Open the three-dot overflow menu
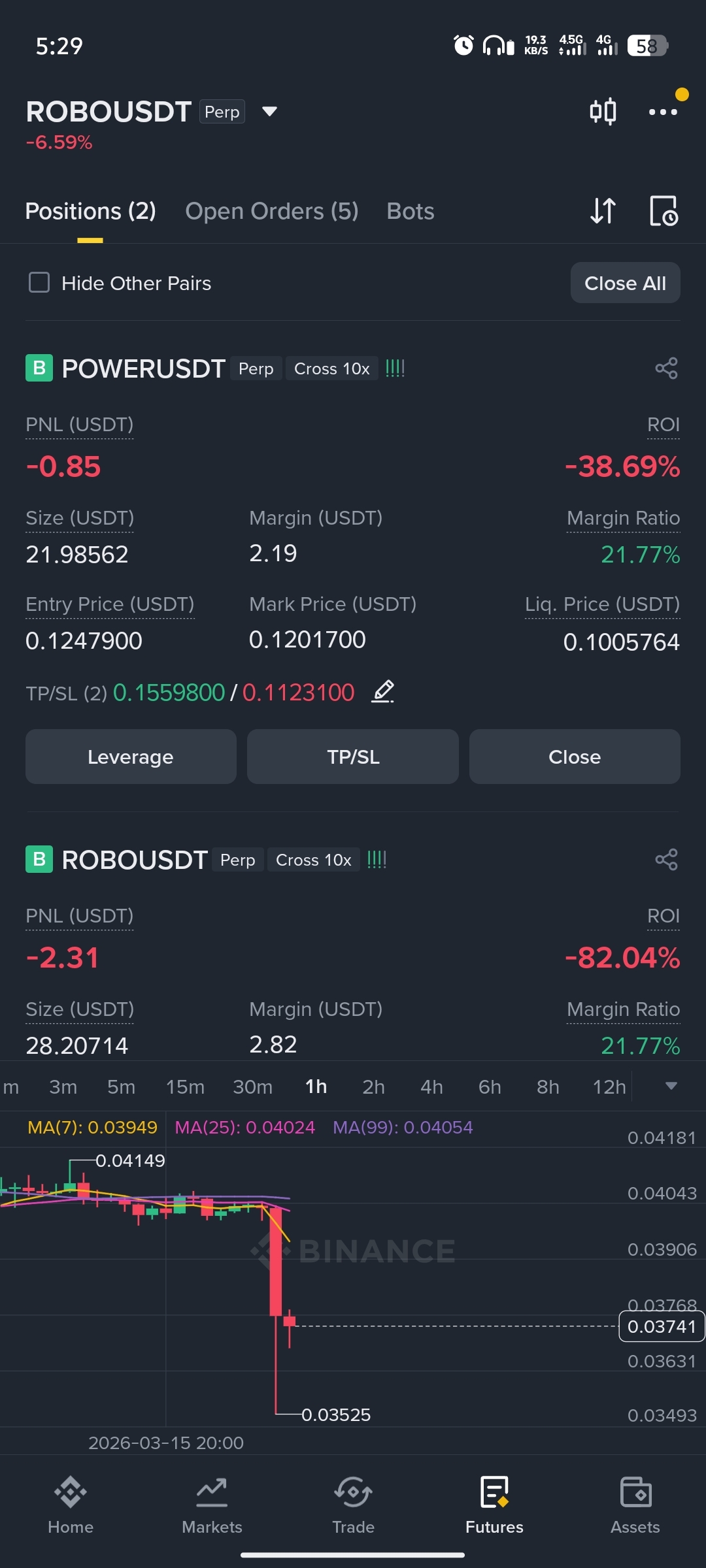The image size is (706, 1568). click(x=663, y=112)
